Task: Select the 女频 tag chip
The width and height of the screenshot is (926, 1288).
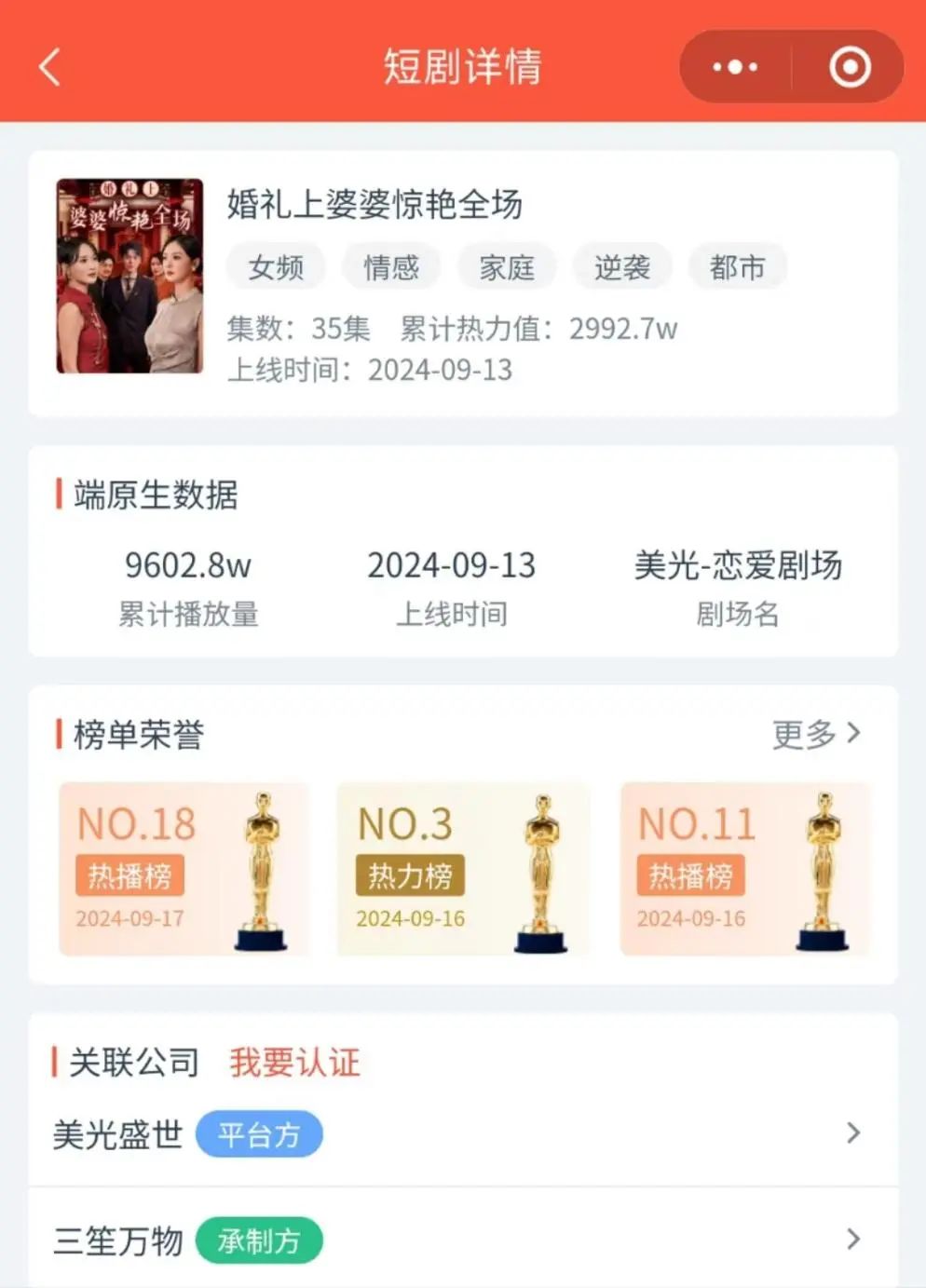Action: 276,268
